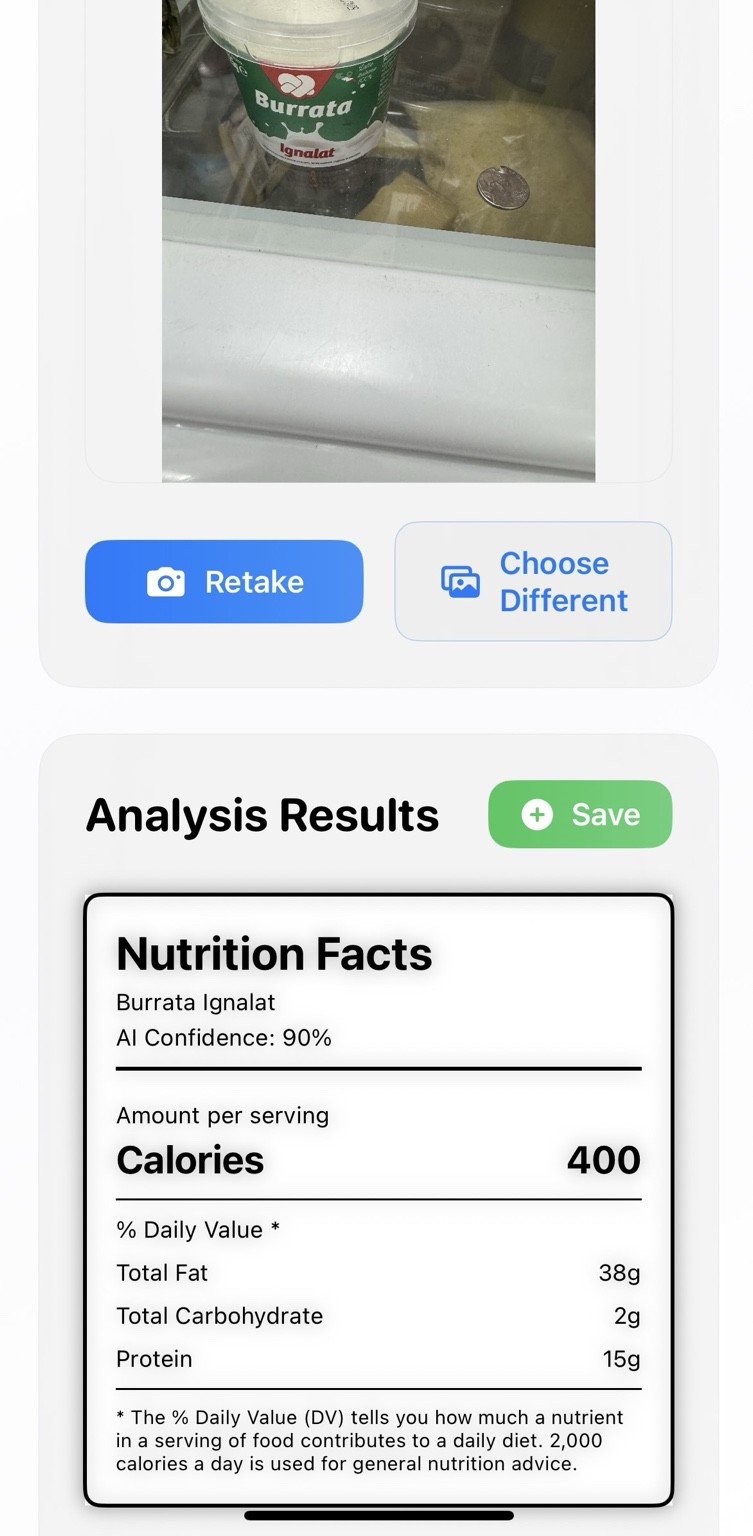
Task: Open the Burrata photo preview
Action: pyautogui.click(x=378, y=240)
